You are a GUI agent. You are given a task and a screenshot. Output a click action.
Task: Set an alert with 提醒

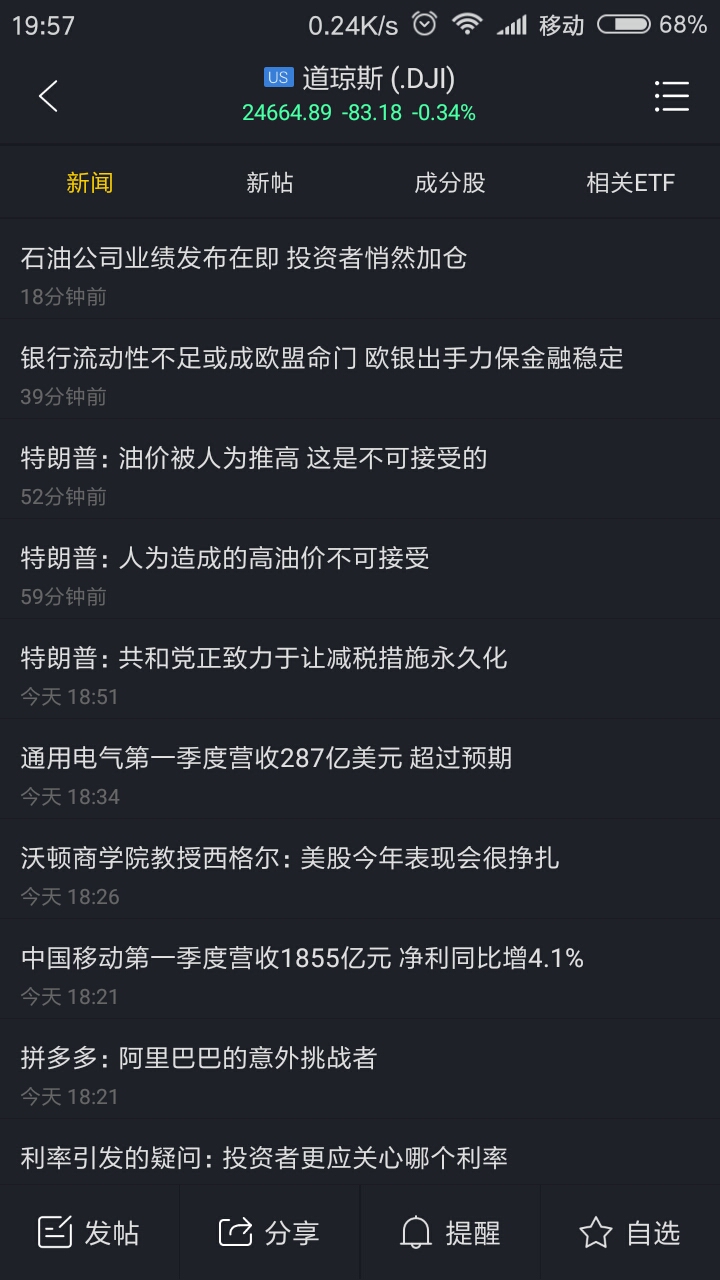(450, 1233)
